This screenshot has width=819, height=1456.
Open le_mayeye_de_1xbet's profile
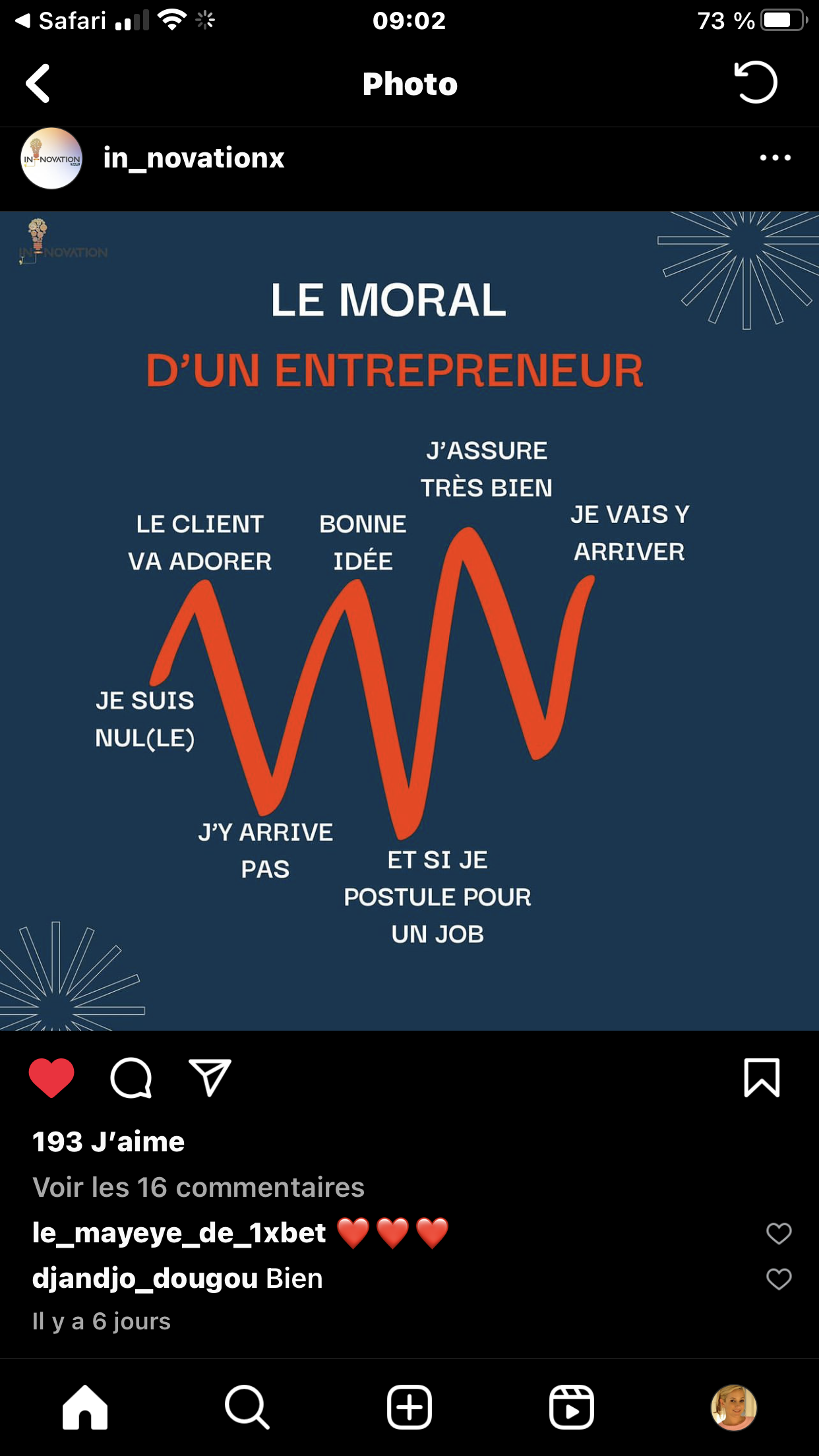(179, 1232)
